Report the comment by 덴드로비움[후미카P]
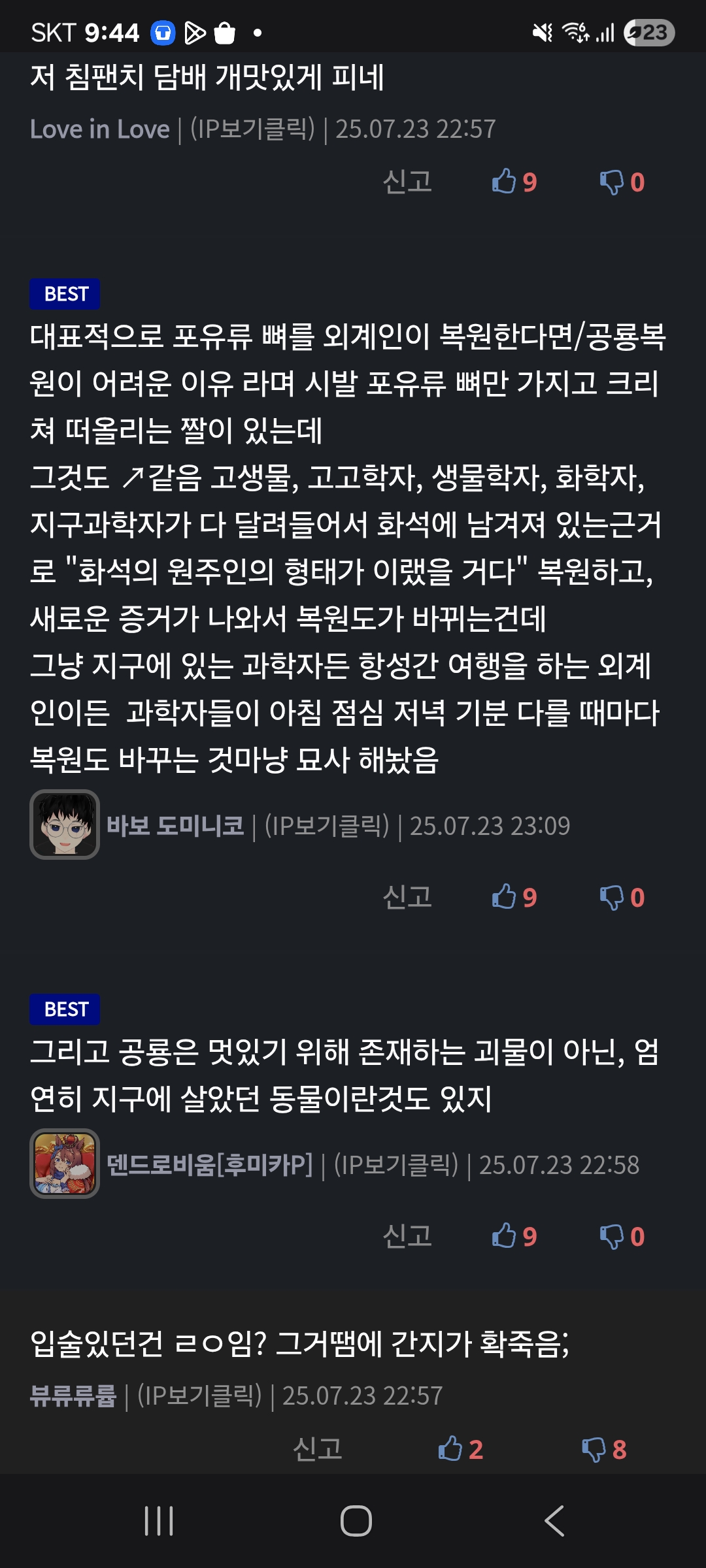 click(407, 1236)
